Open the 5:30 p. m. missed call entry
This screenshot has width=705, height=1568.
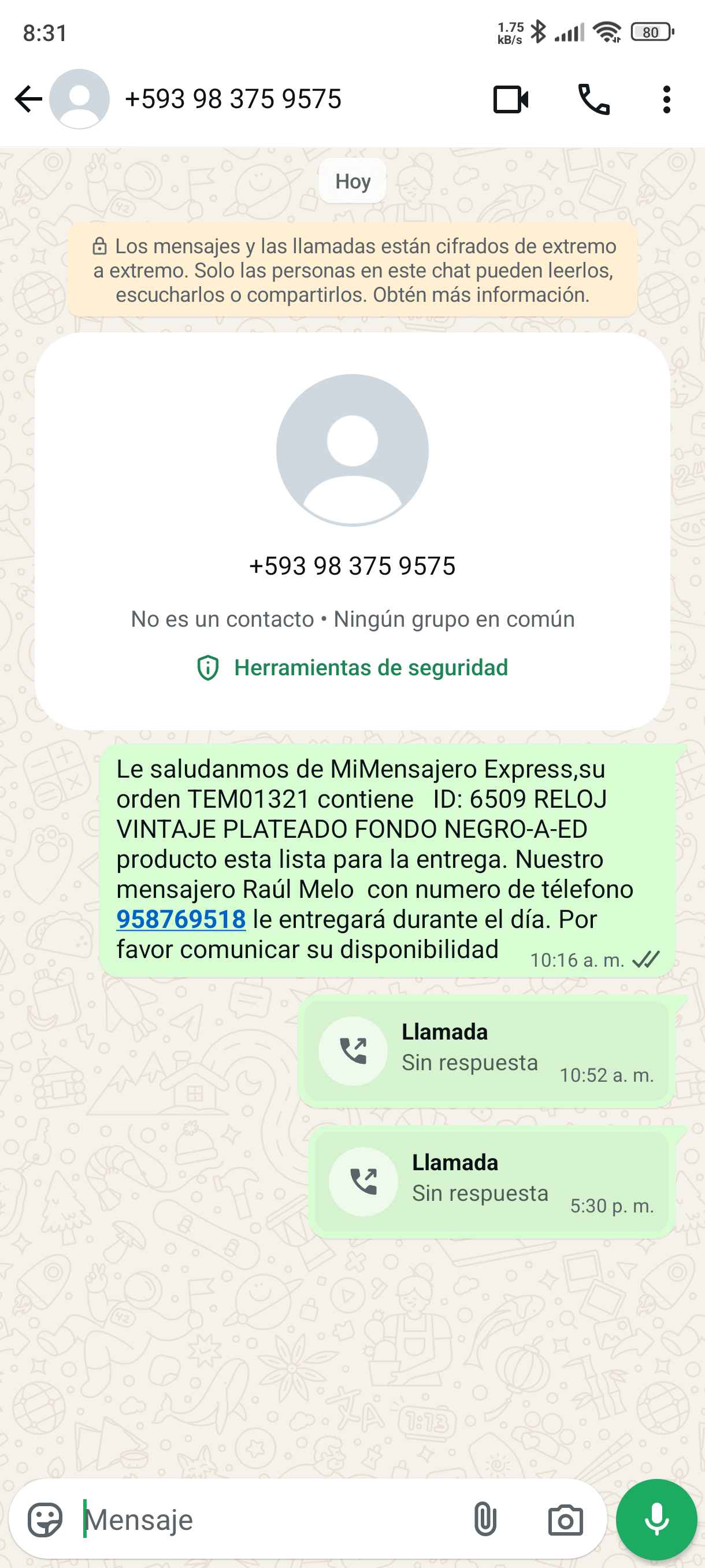(x=492, y=1181)
